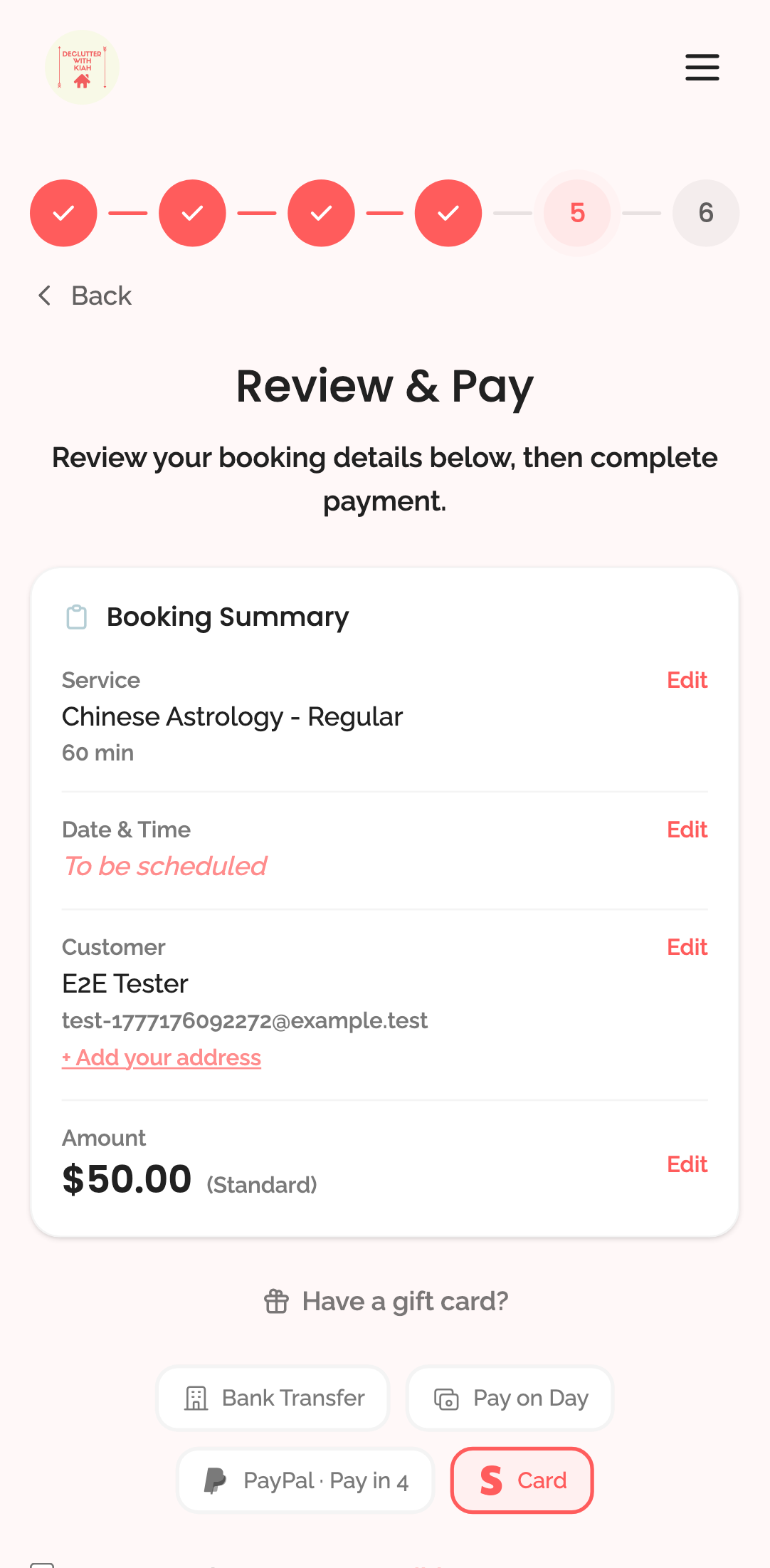Click Add your address link
770x1568 pixels.
[161, 1057]
